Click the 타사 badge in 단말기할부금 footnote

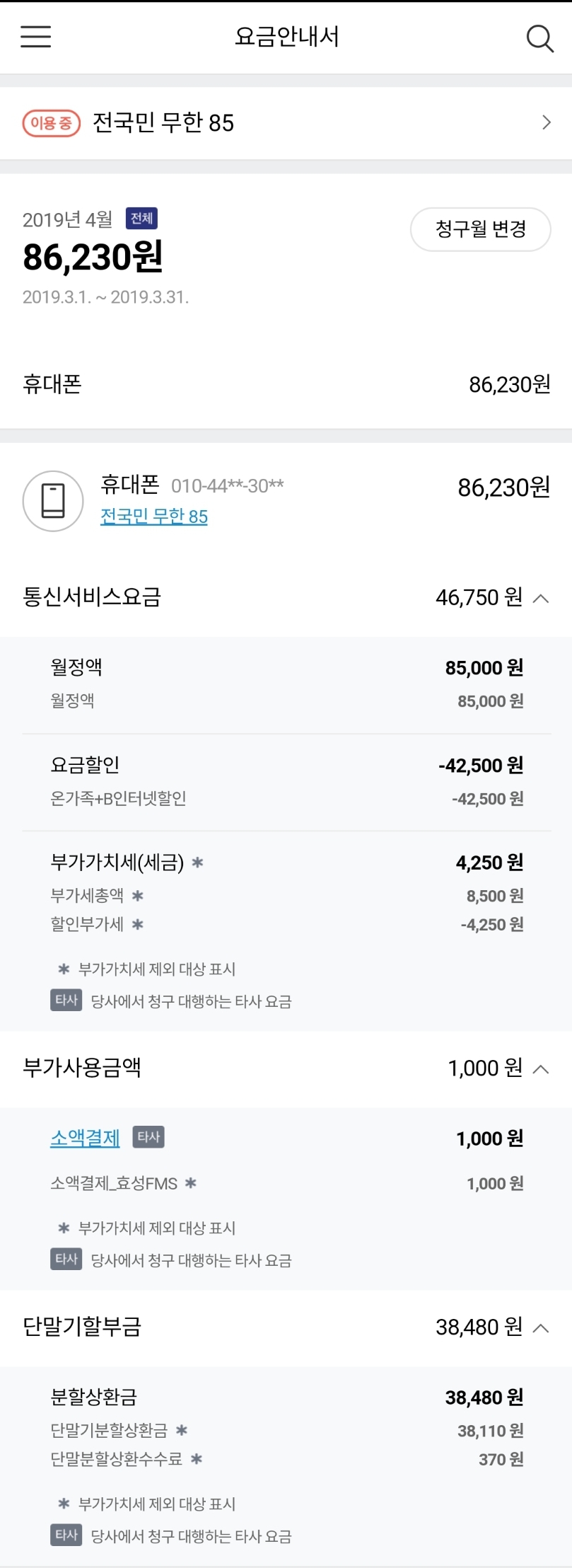[x=65, y=1537]
